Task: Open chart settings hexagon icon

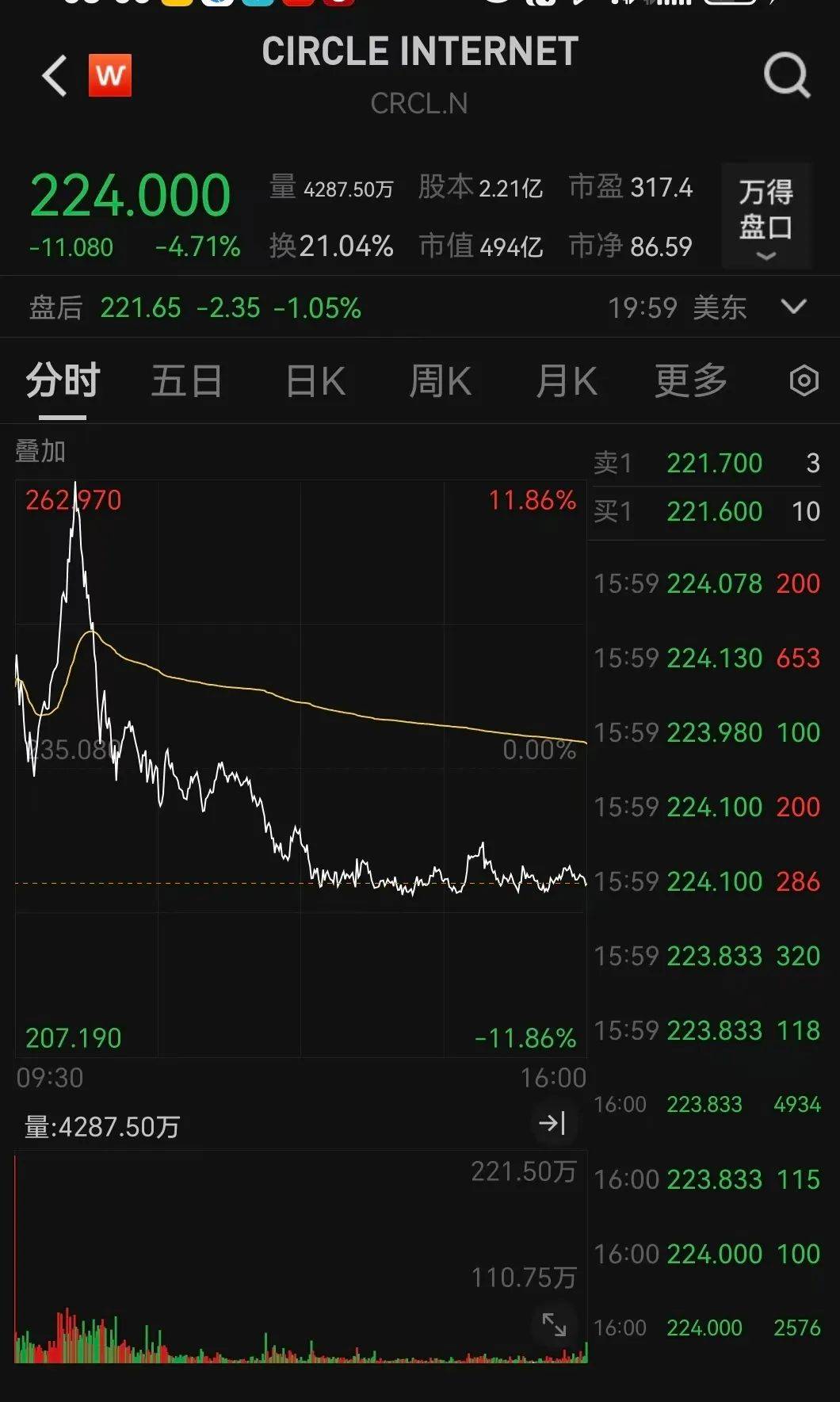Action: (x=804, y=381)
